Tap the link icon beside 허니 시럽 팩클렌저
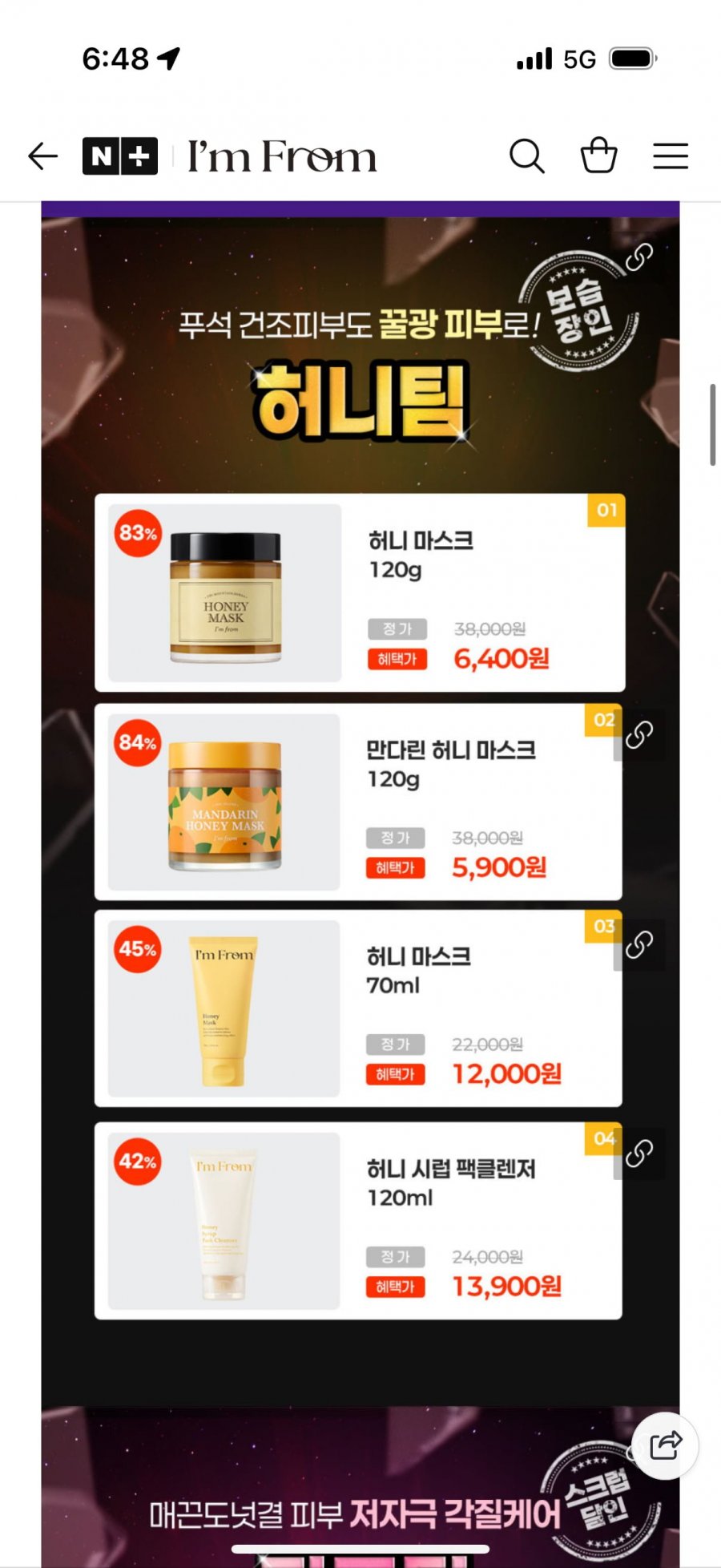Image resolution: width=721 pixels, height=1568 pixels. point(639,1154)
